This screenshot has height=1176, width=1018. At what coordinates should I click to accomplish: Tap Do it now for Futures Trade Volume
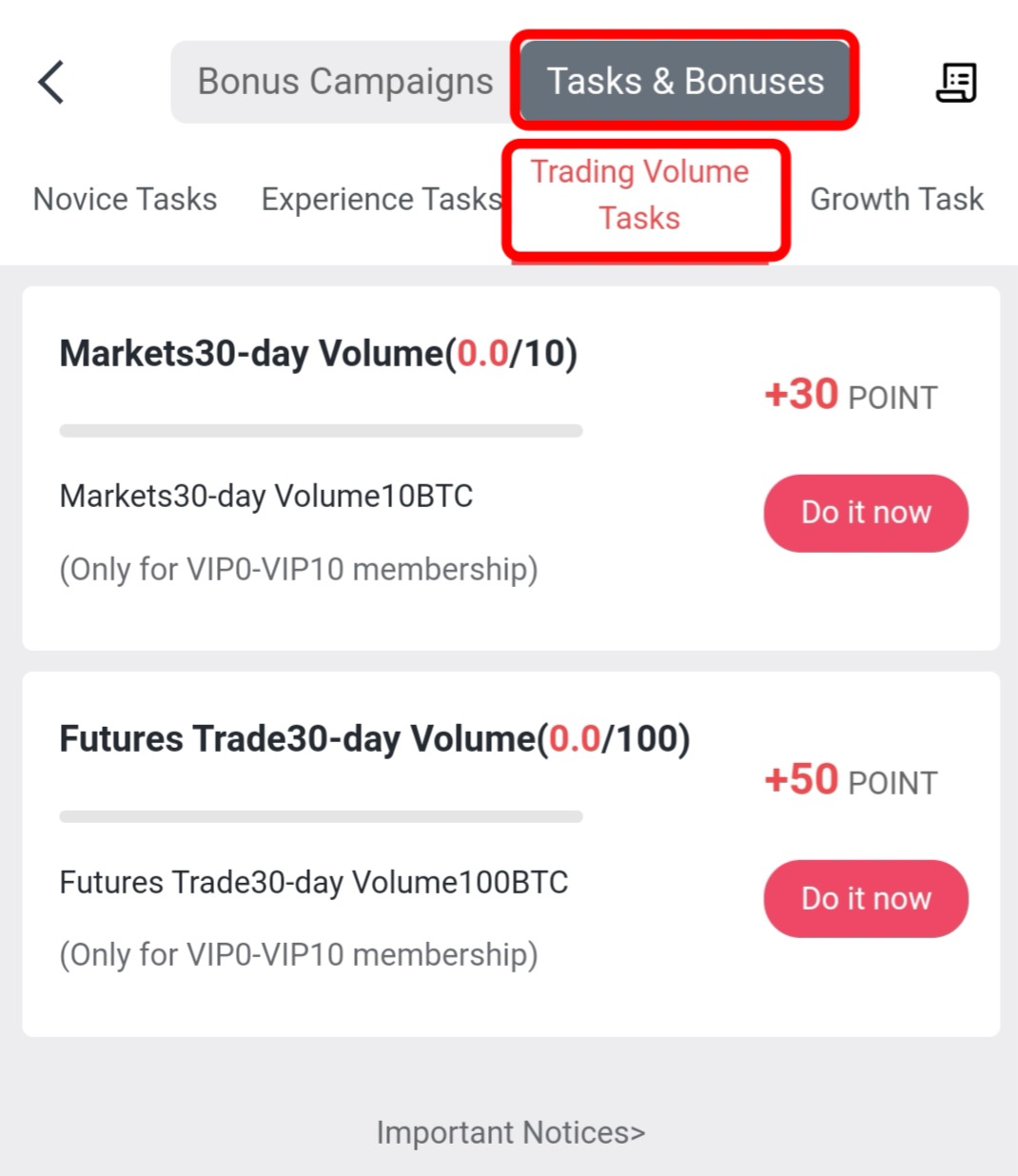[866, 898]
